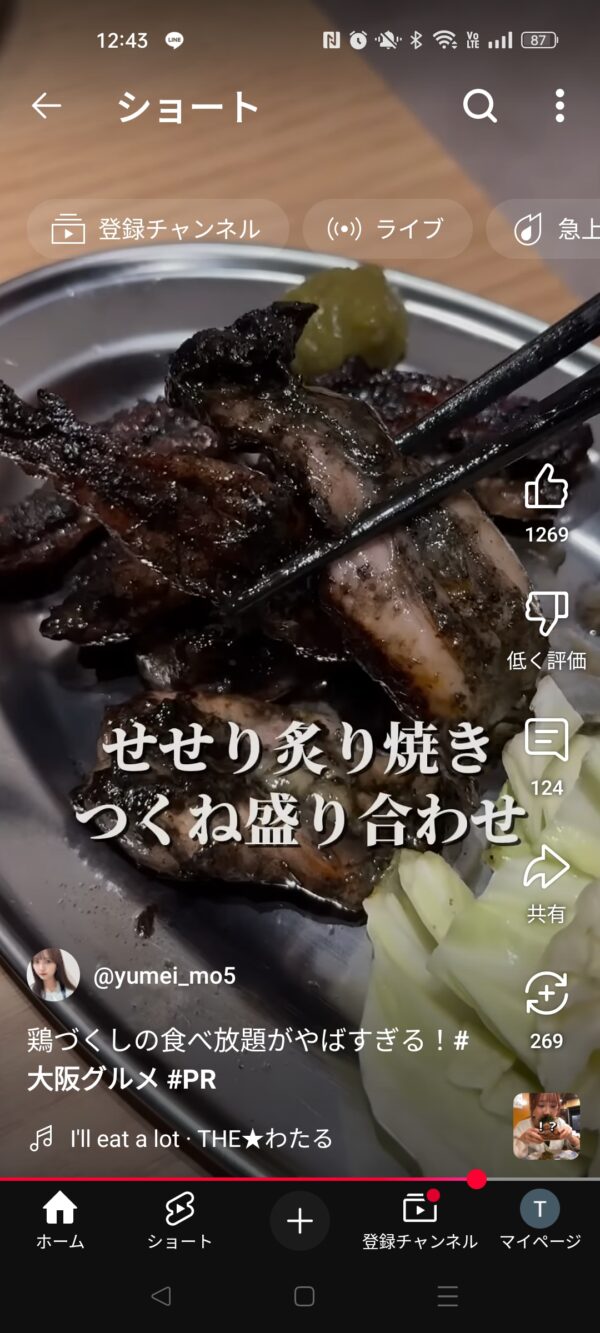This screenshot has height=1333, width=600.
Task: Go back from the ショート screen
Action: (46, 106)
